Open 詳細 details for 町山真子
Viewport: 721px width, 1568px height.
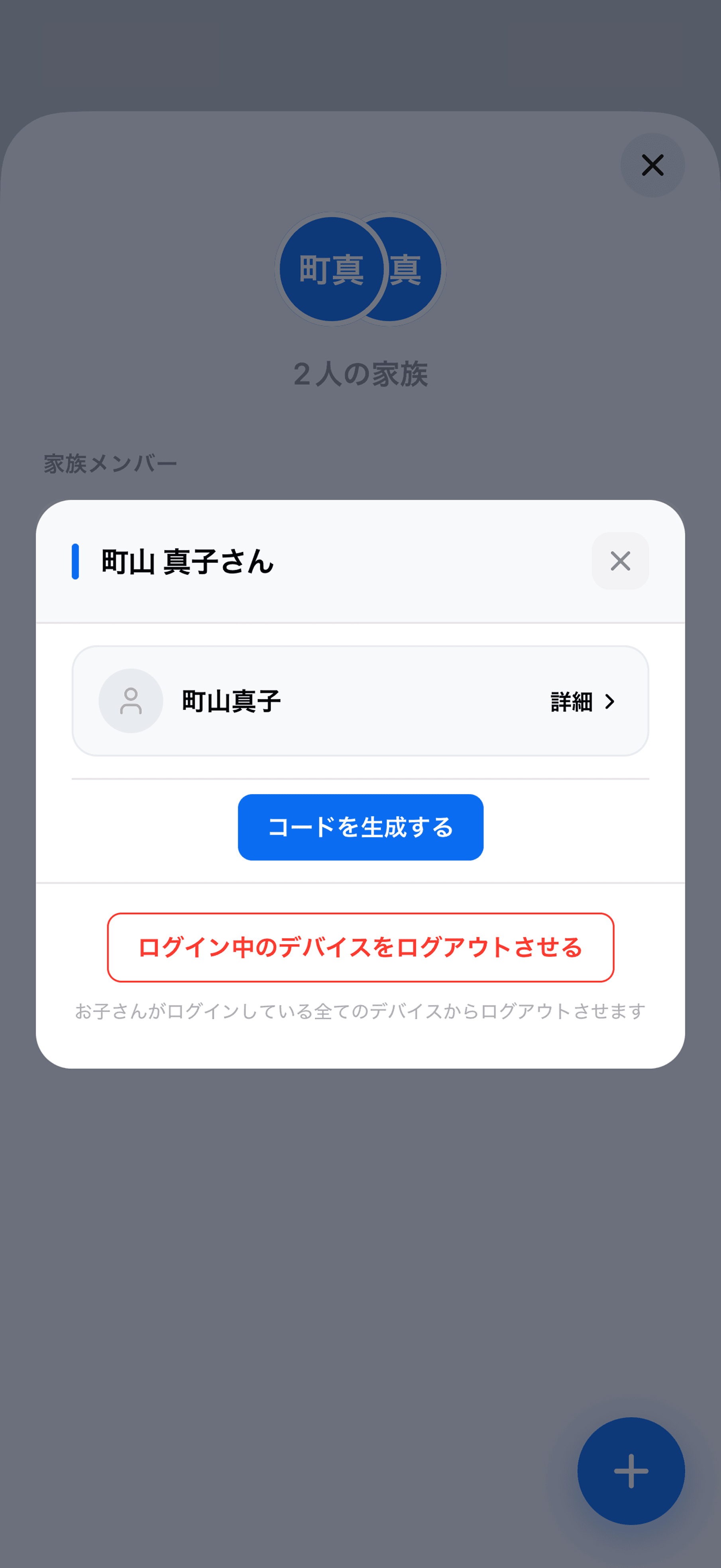click(x=572, y=700)
